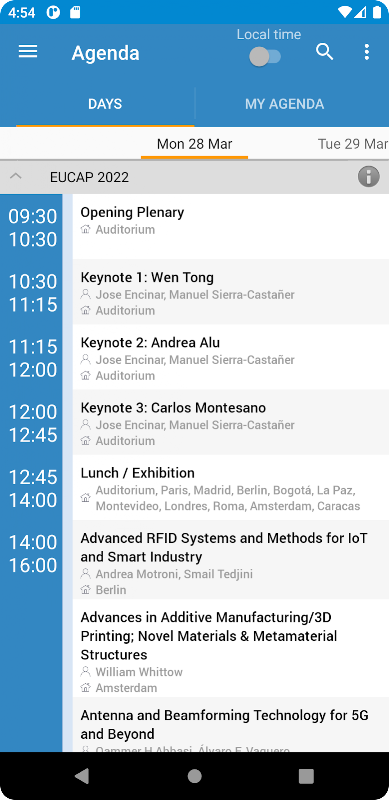Open Keynote 3: Carlos Montesano

coord(231,422)
